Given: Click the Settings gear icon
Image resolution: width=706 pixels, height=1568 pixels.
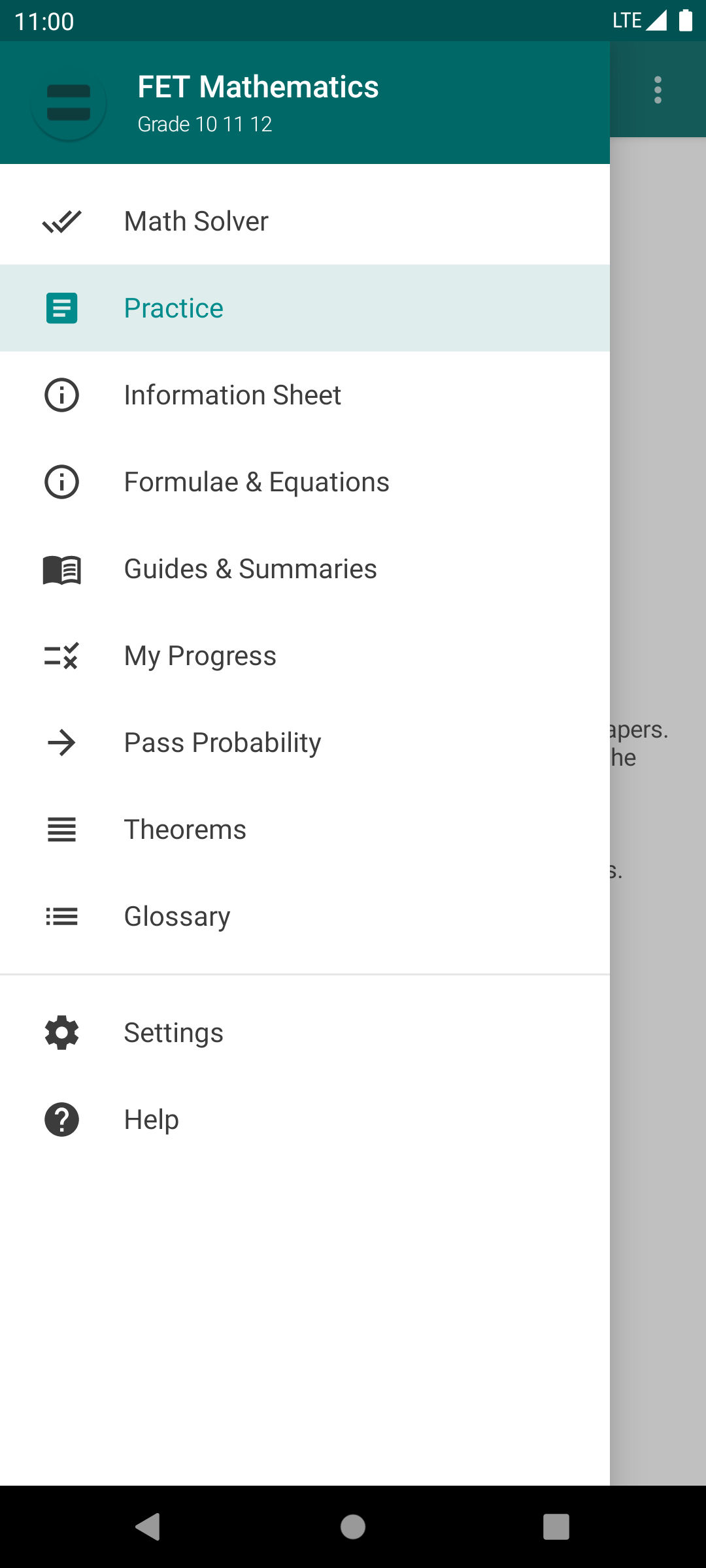Looking at the screenshot, I should click(x=61, y=1032).
